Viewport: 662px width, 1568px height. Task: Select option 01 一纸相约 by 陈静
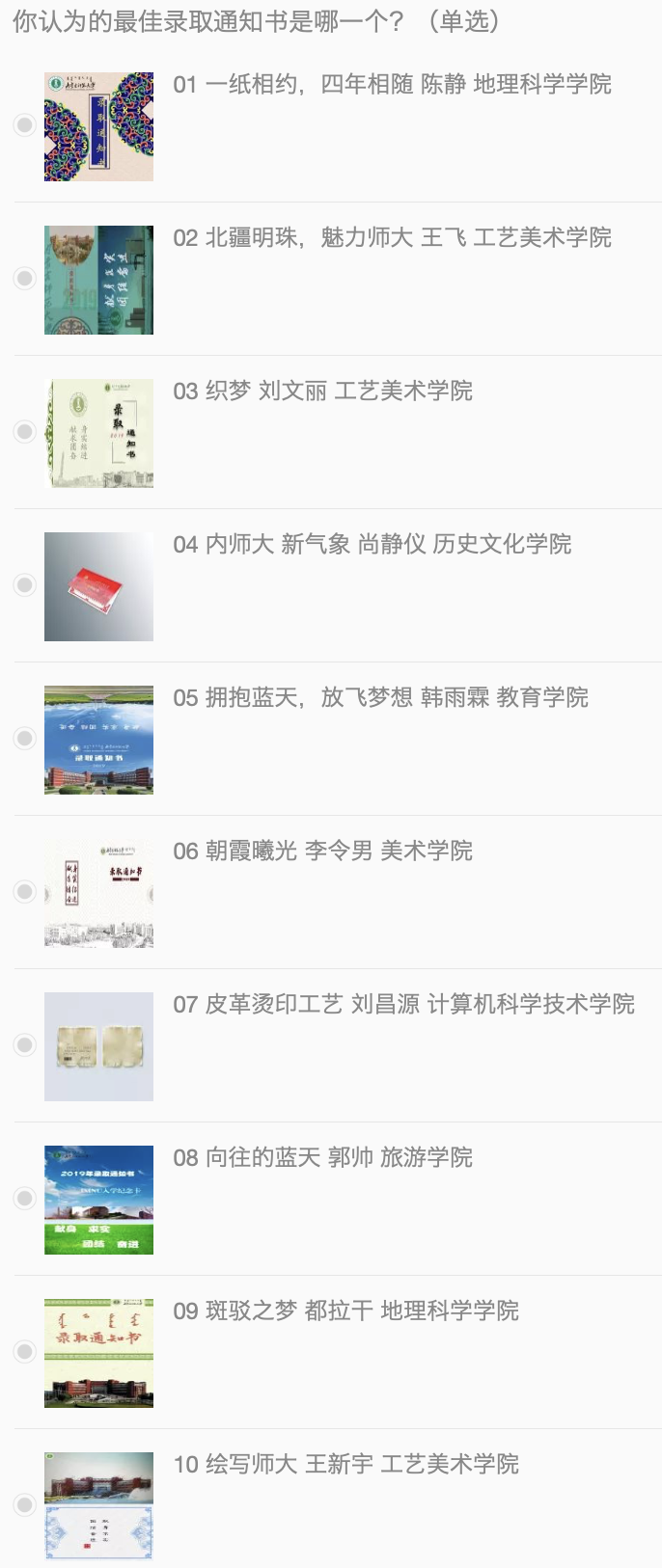(x=25, y=125)
